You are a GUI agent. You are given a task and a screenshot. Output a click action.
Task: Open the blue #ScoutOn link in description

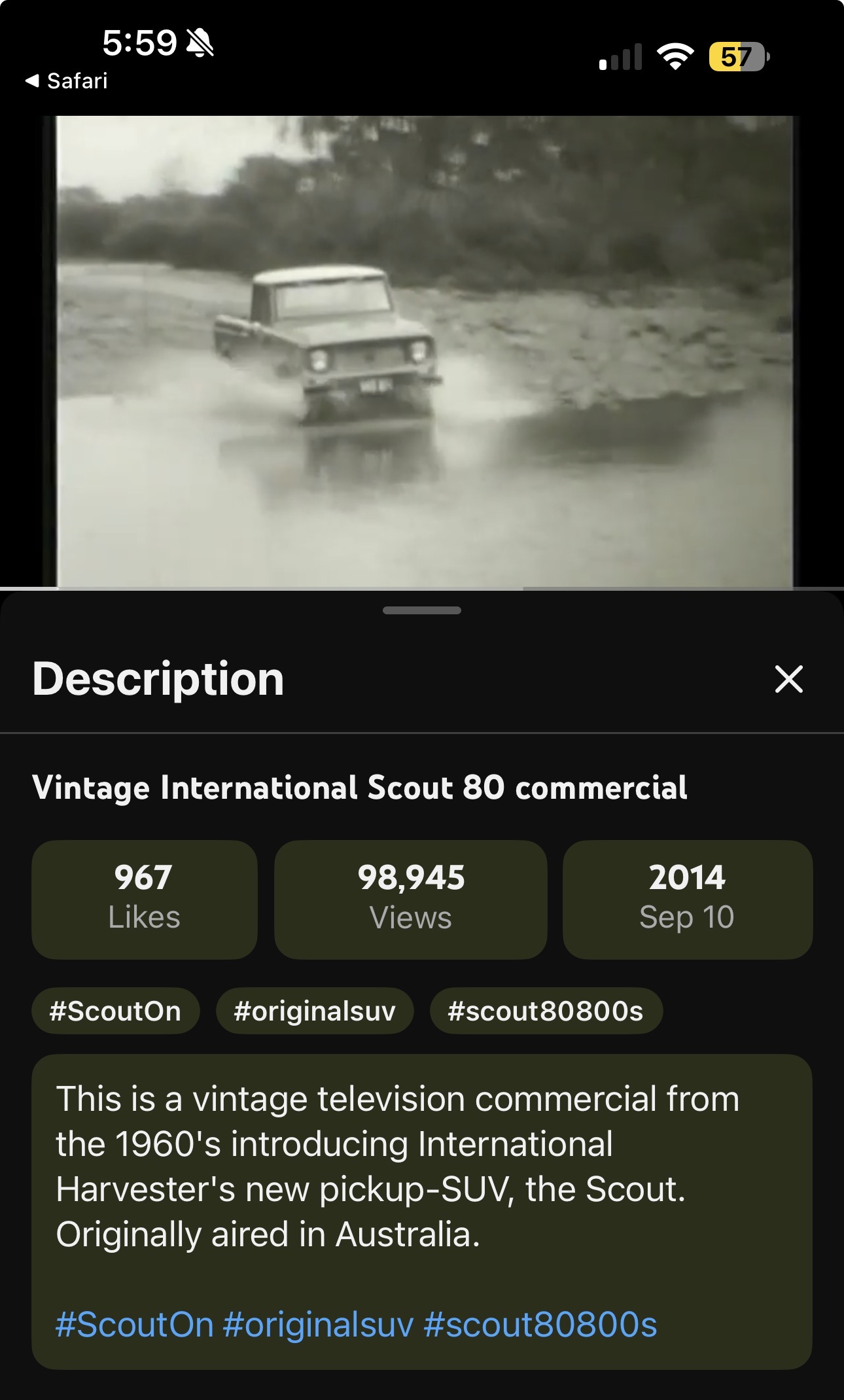click(x=134, y=1325)
